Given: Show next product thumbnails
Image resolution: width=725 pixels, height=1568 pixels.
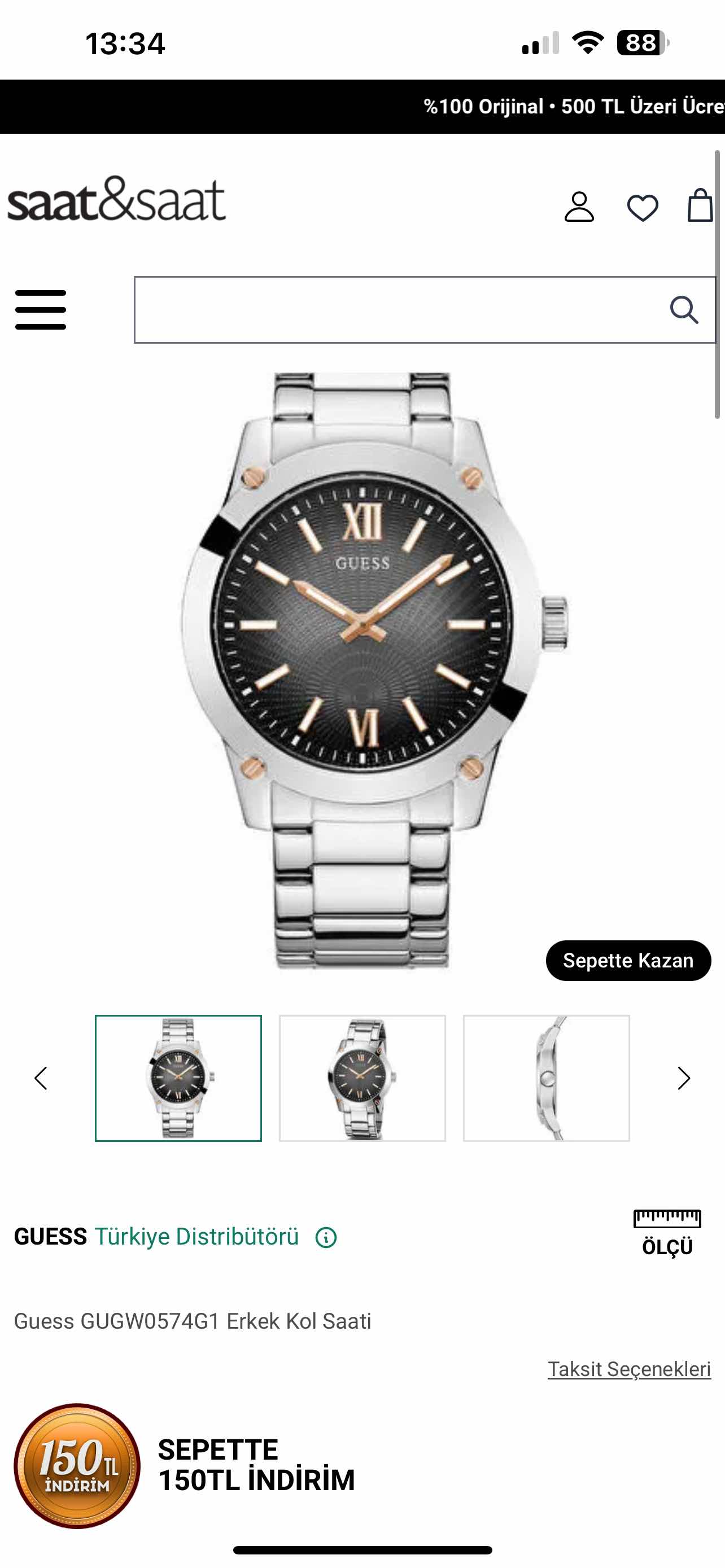Looking at the screenshot, I should pyautogui.click(x=684, y=1078).
